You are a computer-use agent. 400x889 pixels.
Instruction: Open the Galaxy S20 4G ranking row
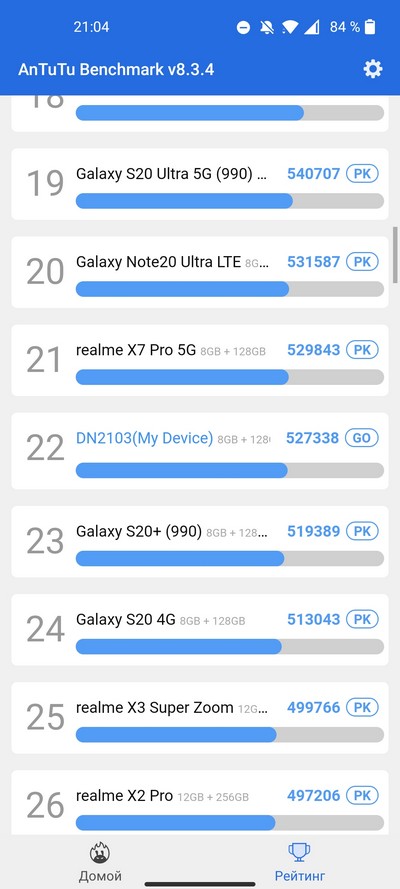pos(200,629)
